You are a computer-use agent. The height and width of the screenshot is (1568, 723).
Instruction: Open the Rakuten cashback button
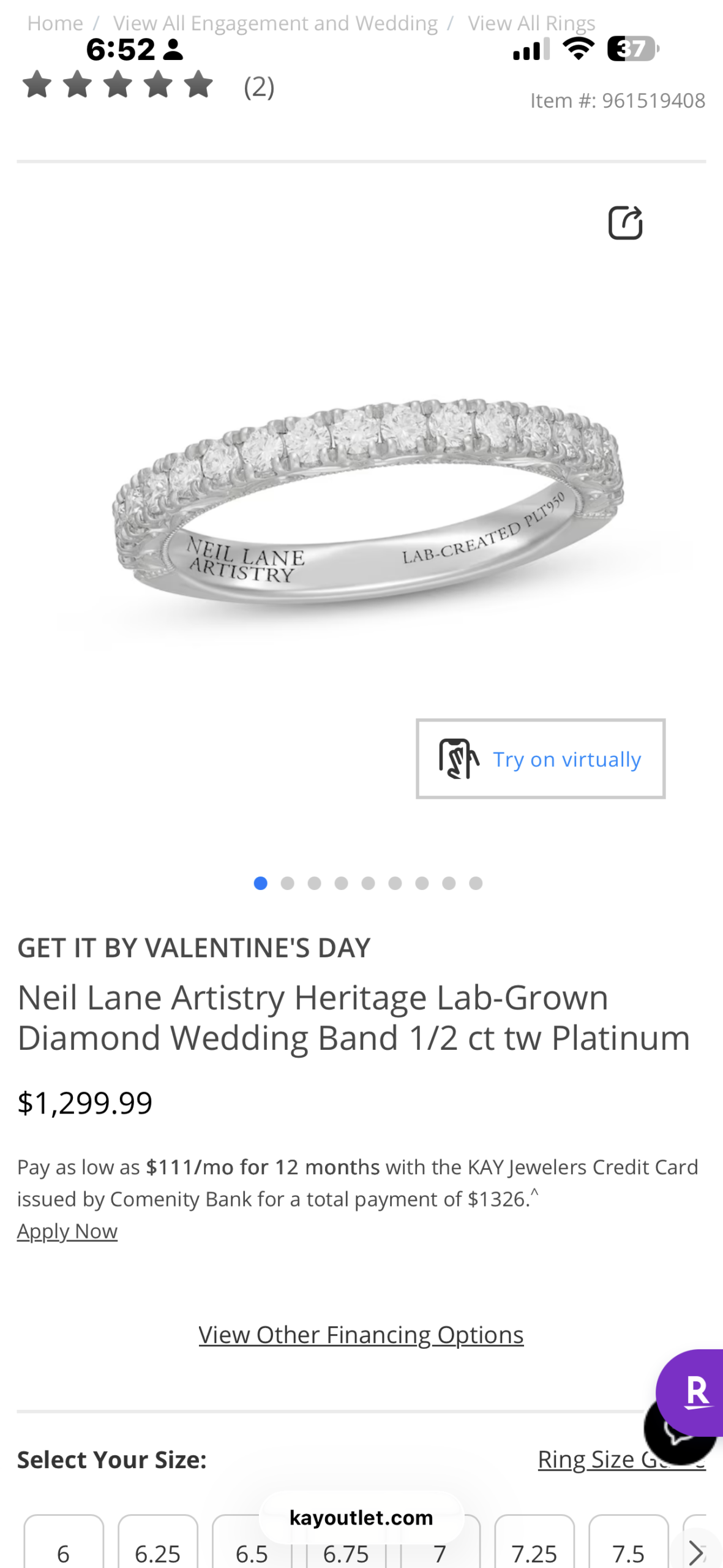click(695, 1392)
